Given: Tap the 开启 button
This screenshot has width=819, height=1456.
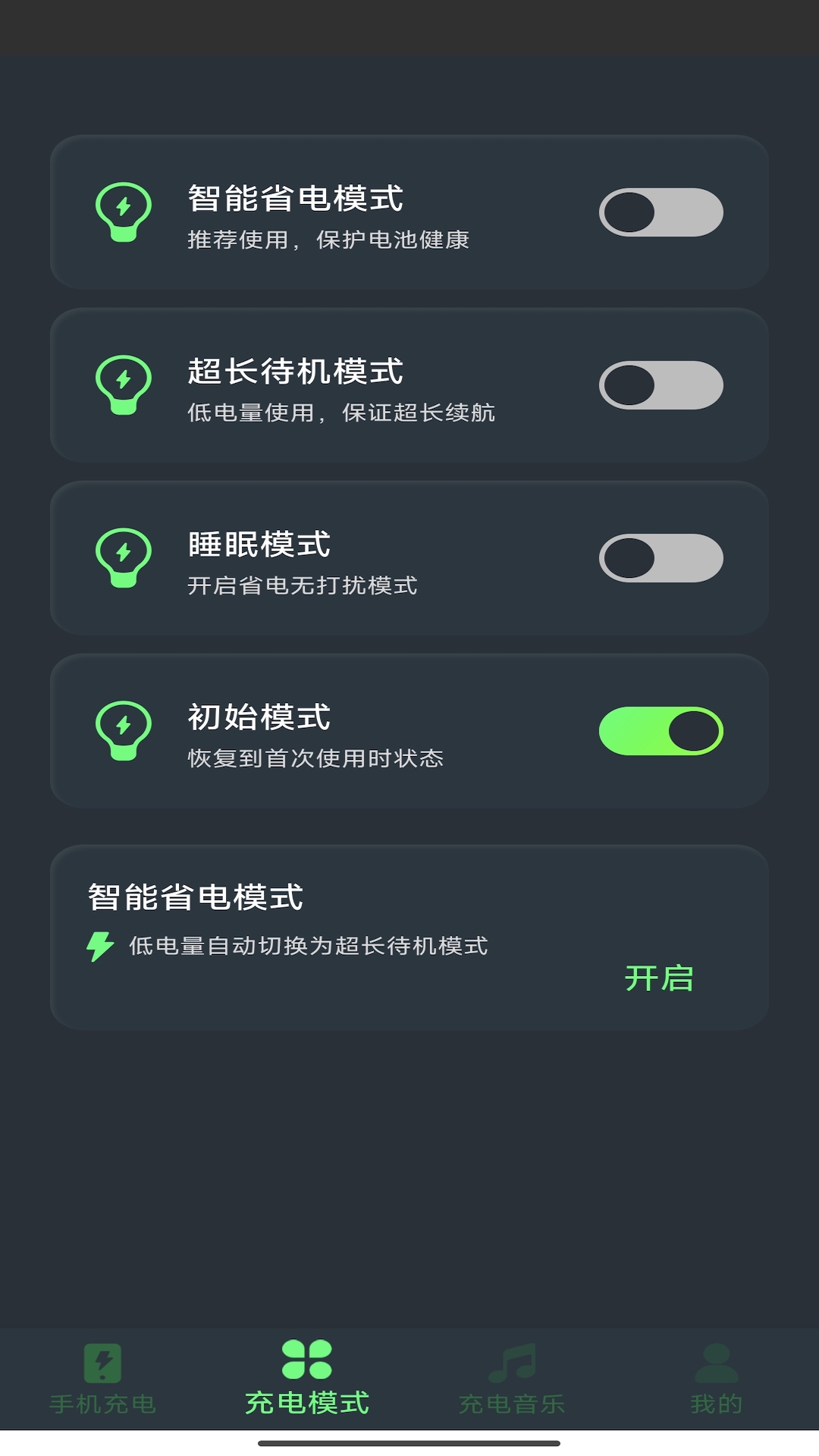Looking at the screenshot, I should 660,979.
